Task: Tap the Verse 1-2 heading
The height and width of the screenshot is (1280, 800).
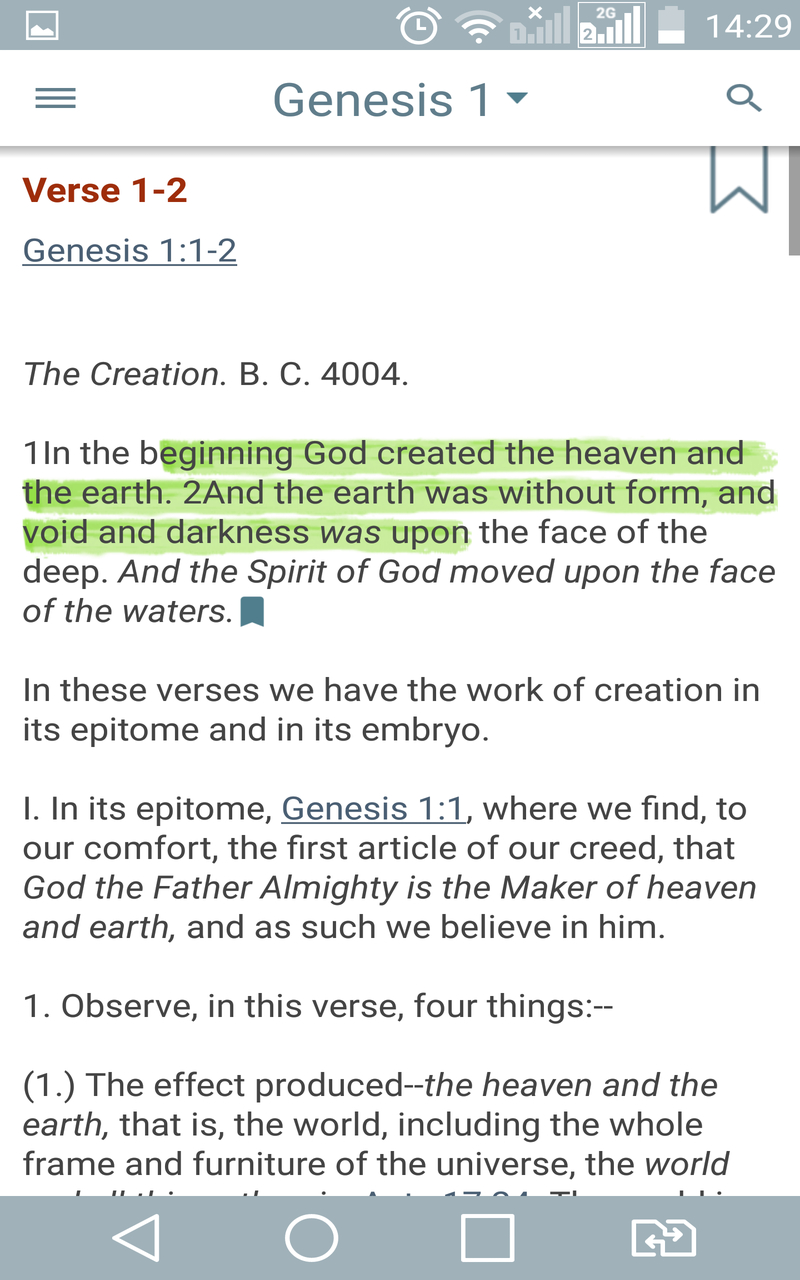Action: click(103, 190)
